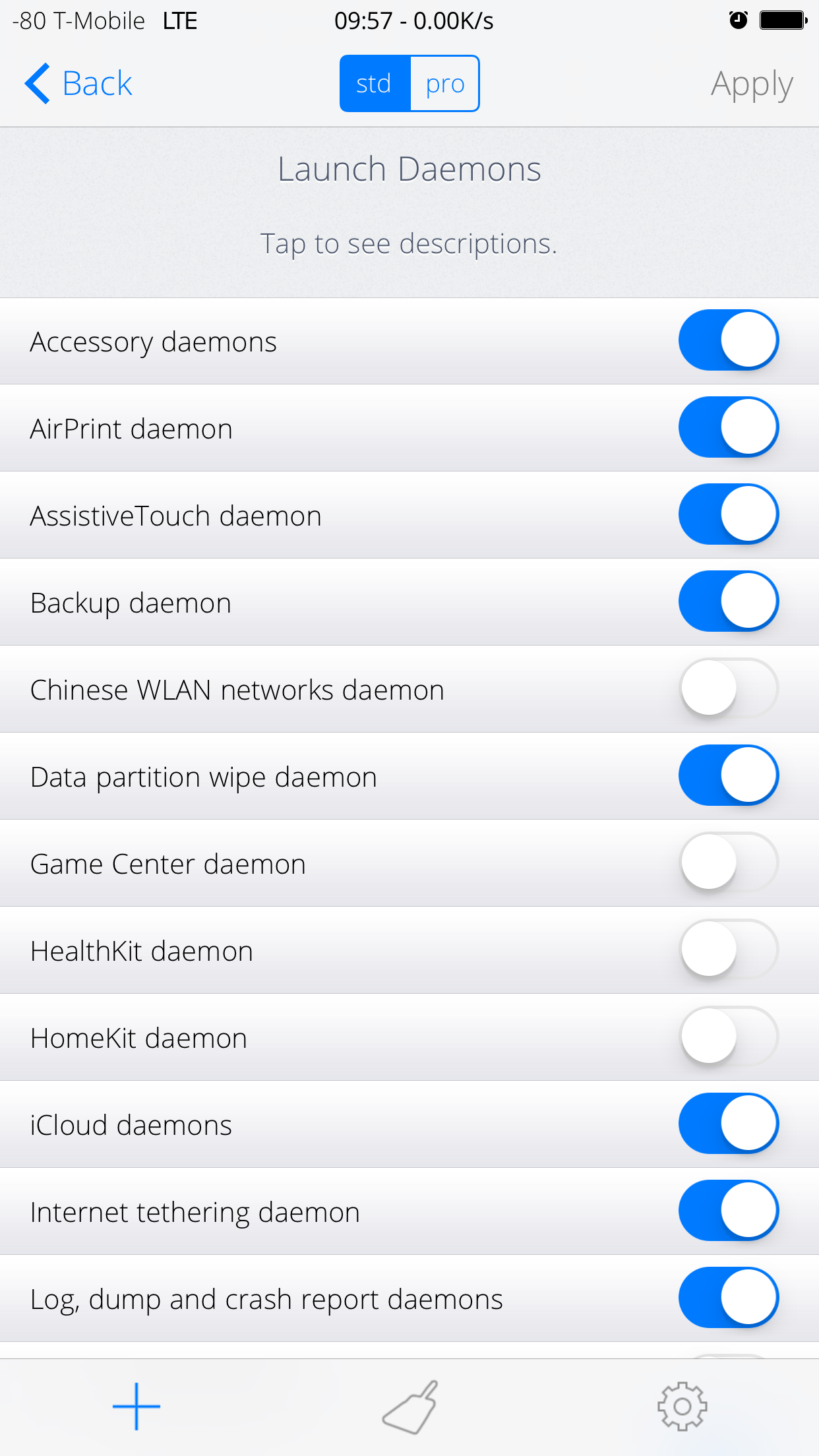Go back to the previous screen
Image resolution: width=819 pixels, height=1456 pixels.
[78, 84]
